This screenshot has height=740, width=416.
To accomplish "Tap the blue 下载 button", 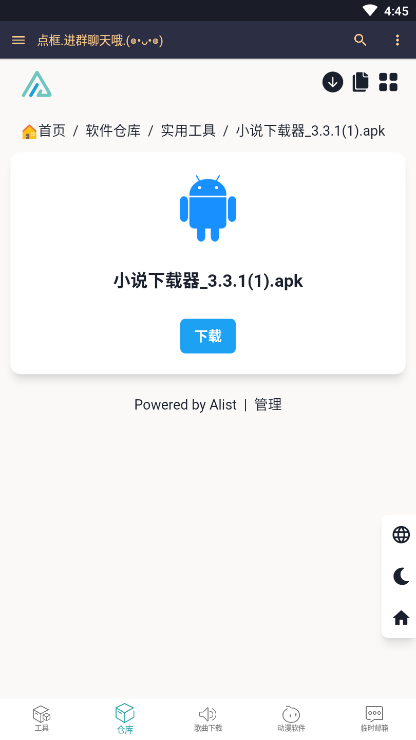I will pyautogui.click(x=208, y=336).
